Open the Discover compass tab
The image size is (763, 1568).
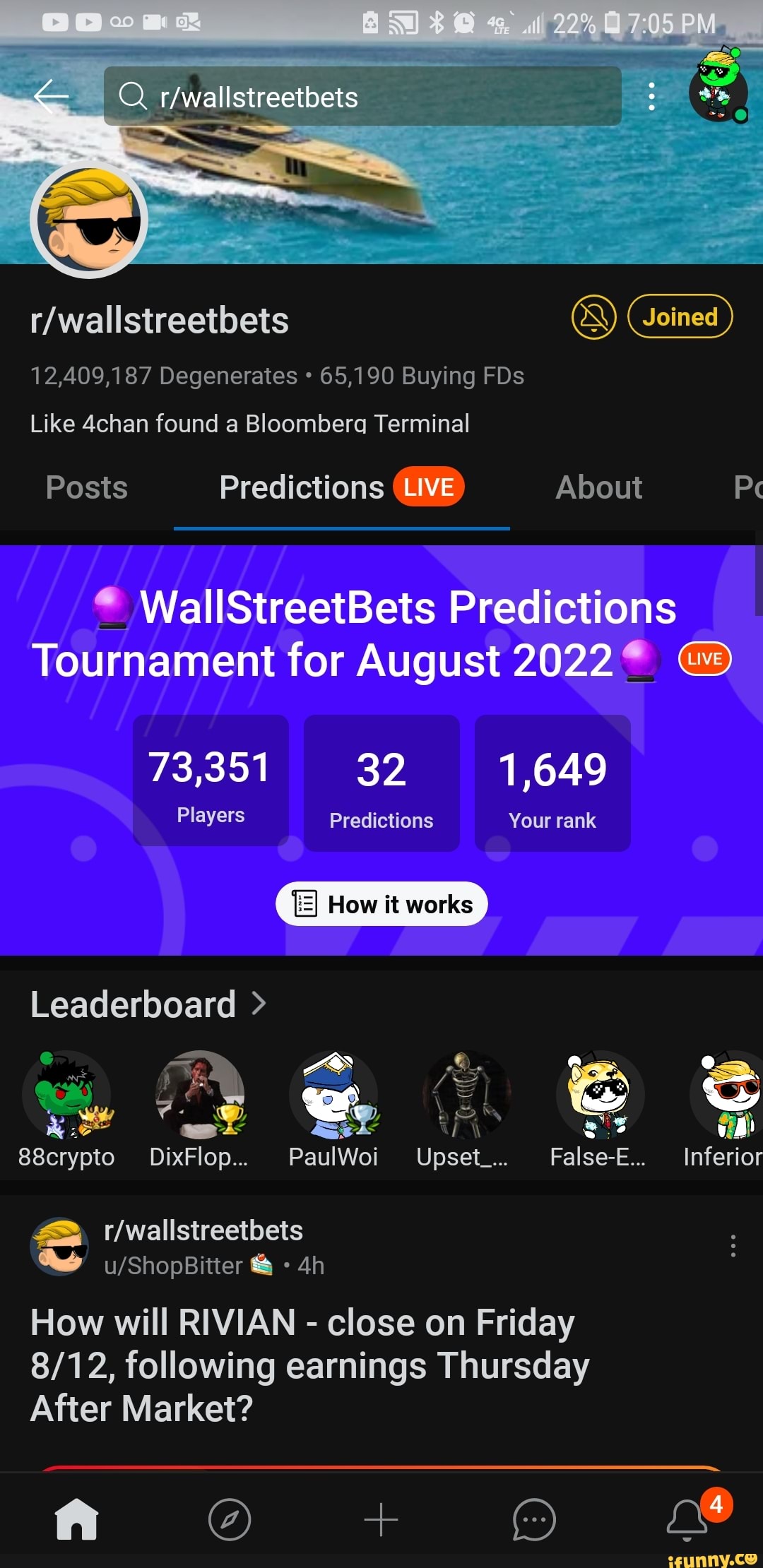coord(230,1519)
